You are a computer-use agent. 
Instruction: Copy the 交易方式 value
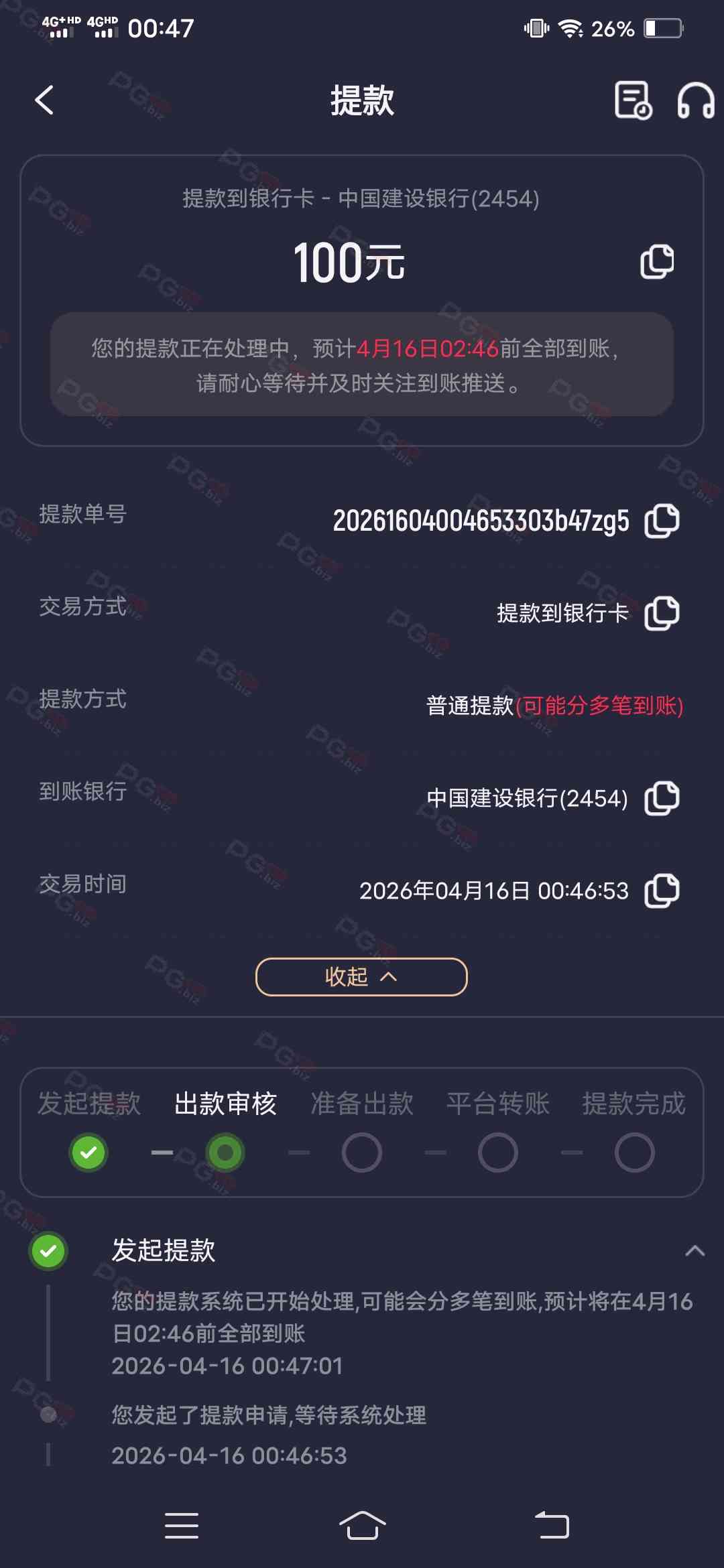pyautogui.click(x=662, y=613)
